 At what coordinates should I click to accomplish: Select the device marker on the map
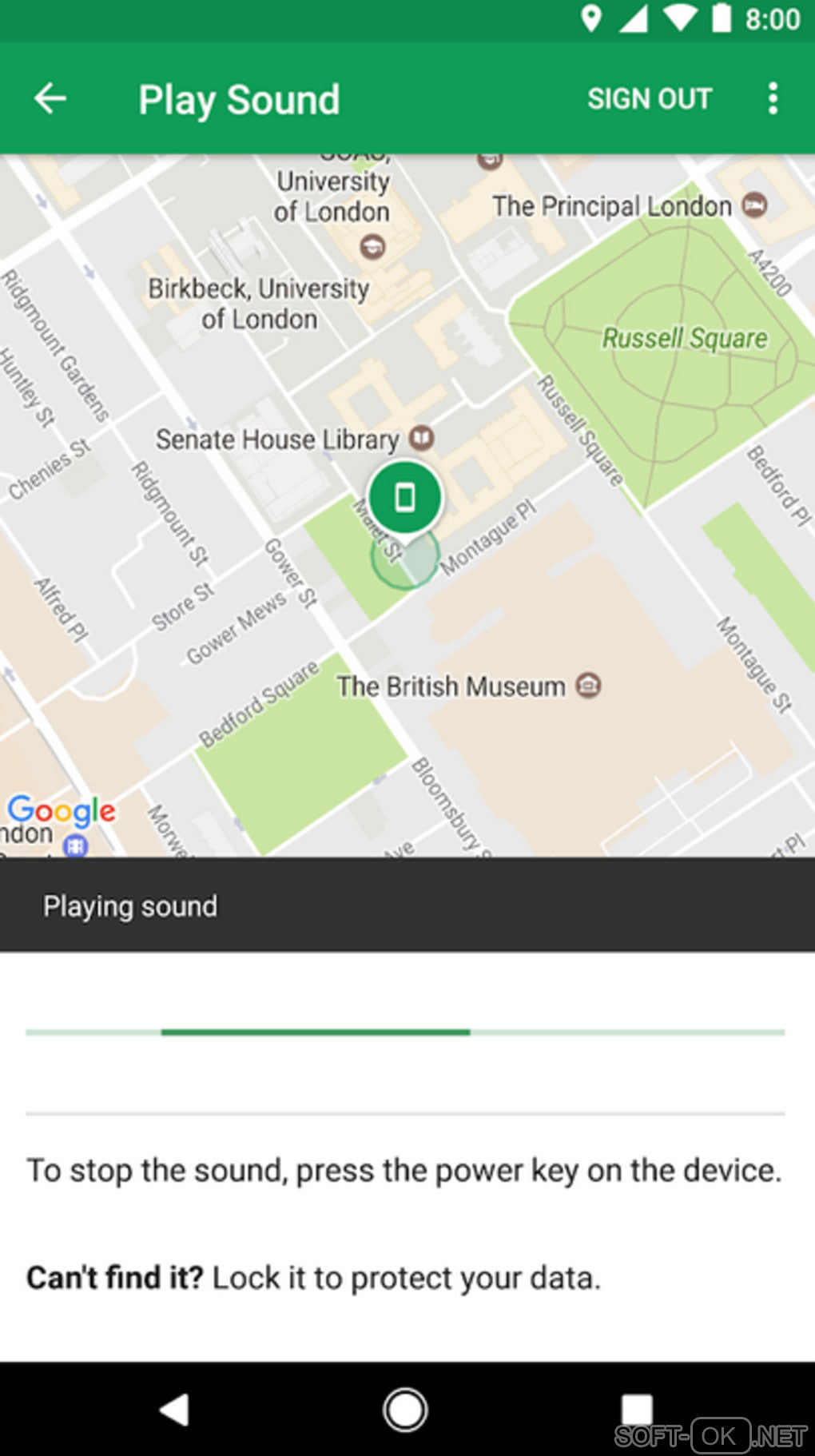point(404,499)
